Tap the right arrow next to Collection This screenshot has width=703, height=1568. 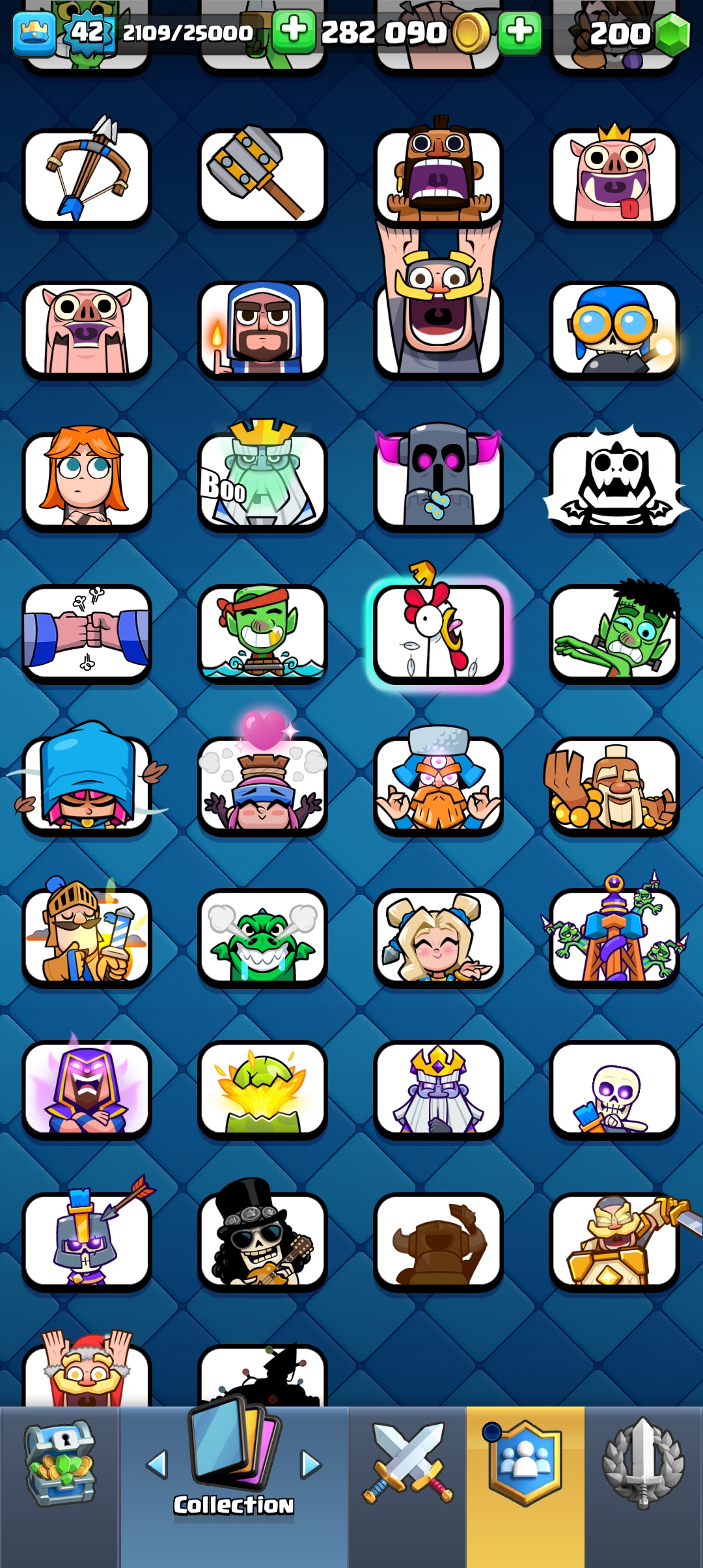pyautogui.click(x=310, y=1464)
